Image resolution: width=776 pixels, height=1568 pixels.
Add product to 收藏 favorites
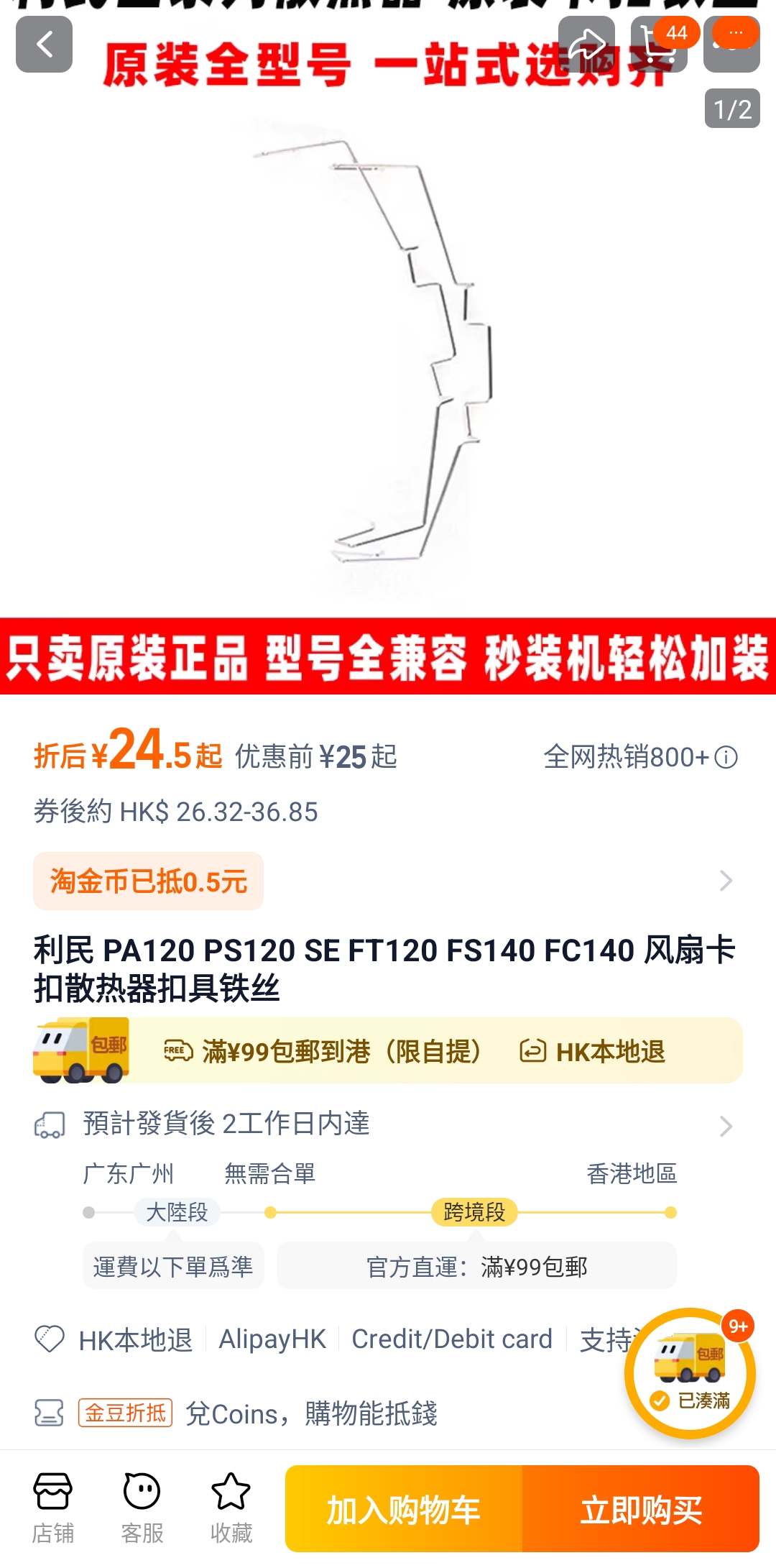(x=231, y=1508)
